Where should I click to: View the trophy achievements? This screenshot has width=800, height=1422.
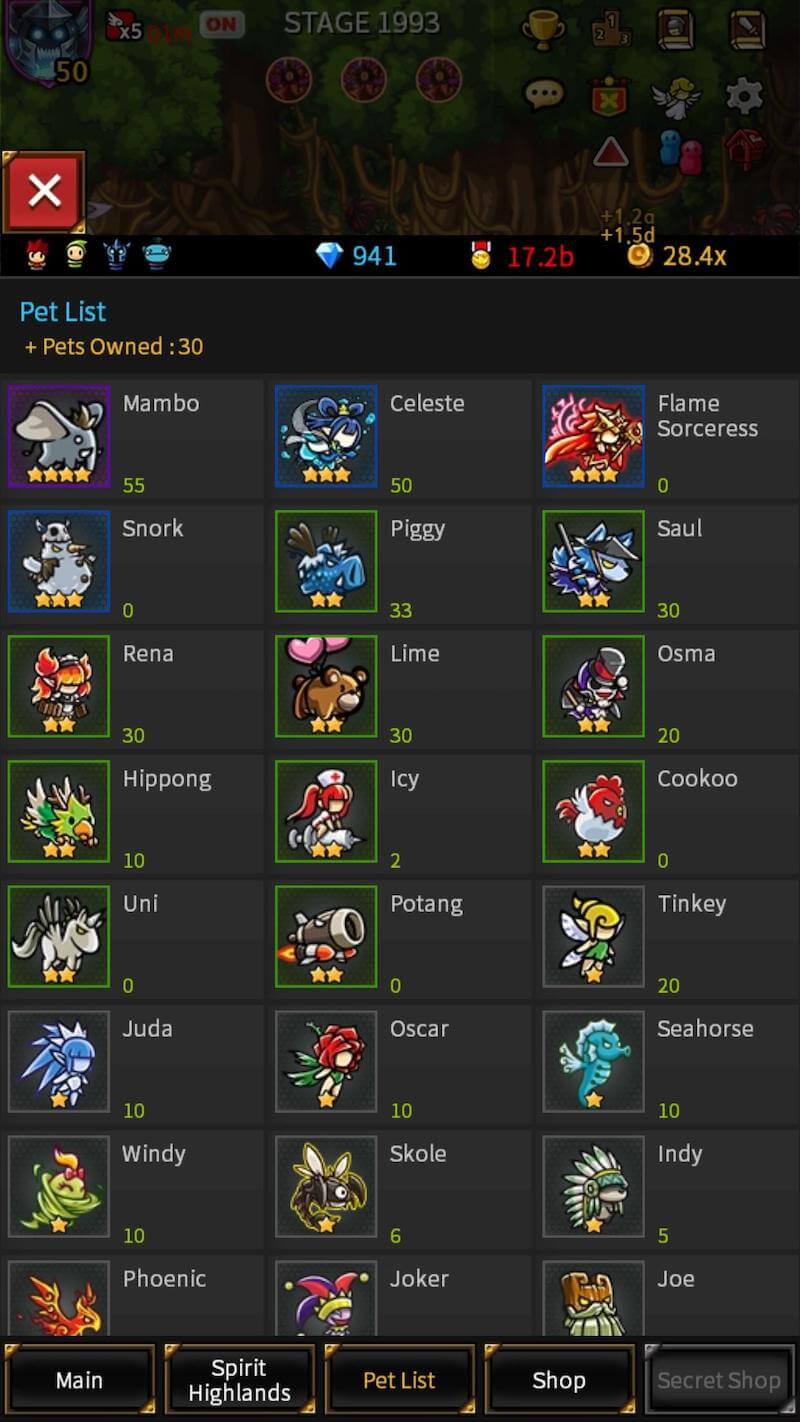click(544, 30)
